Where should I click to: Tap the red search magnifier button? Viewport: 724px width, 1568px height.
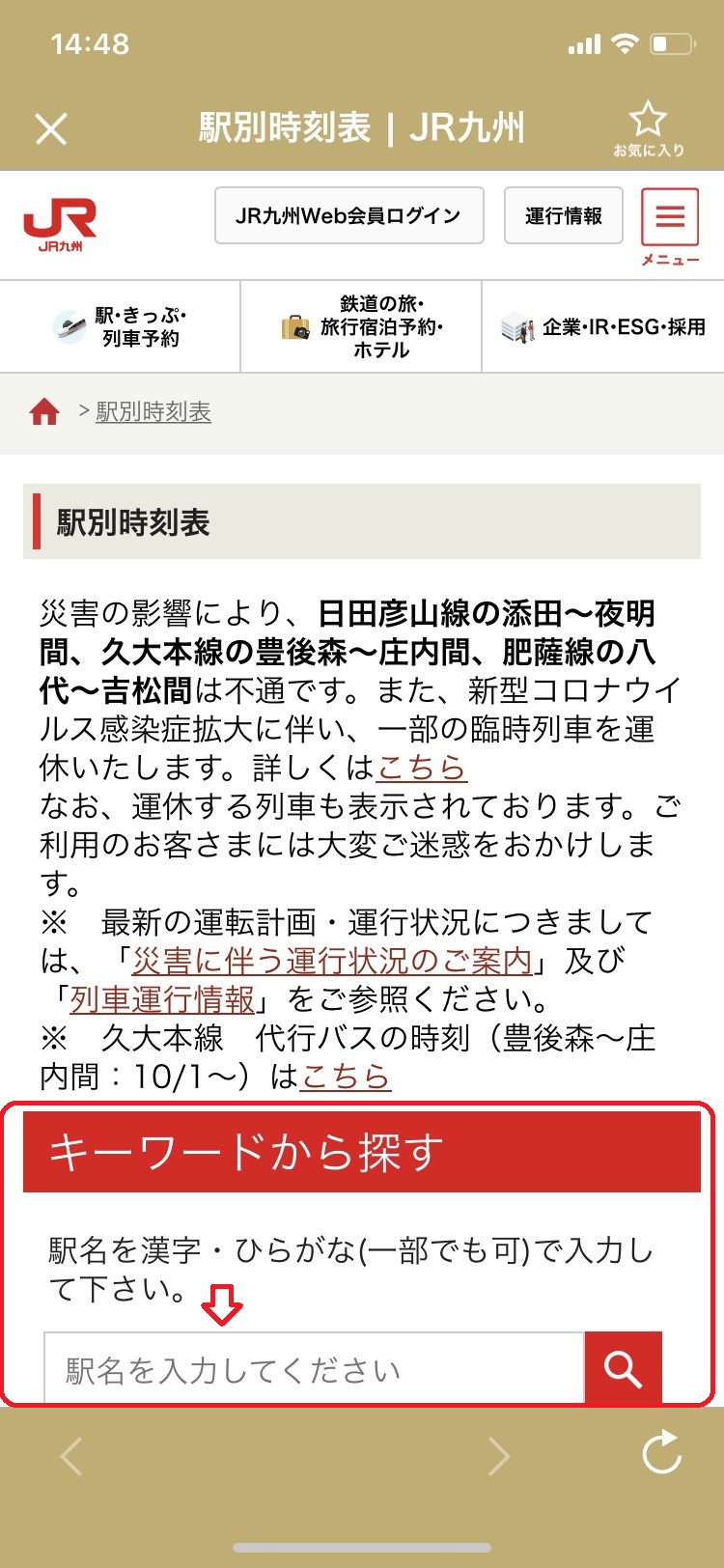(623, 1368)
